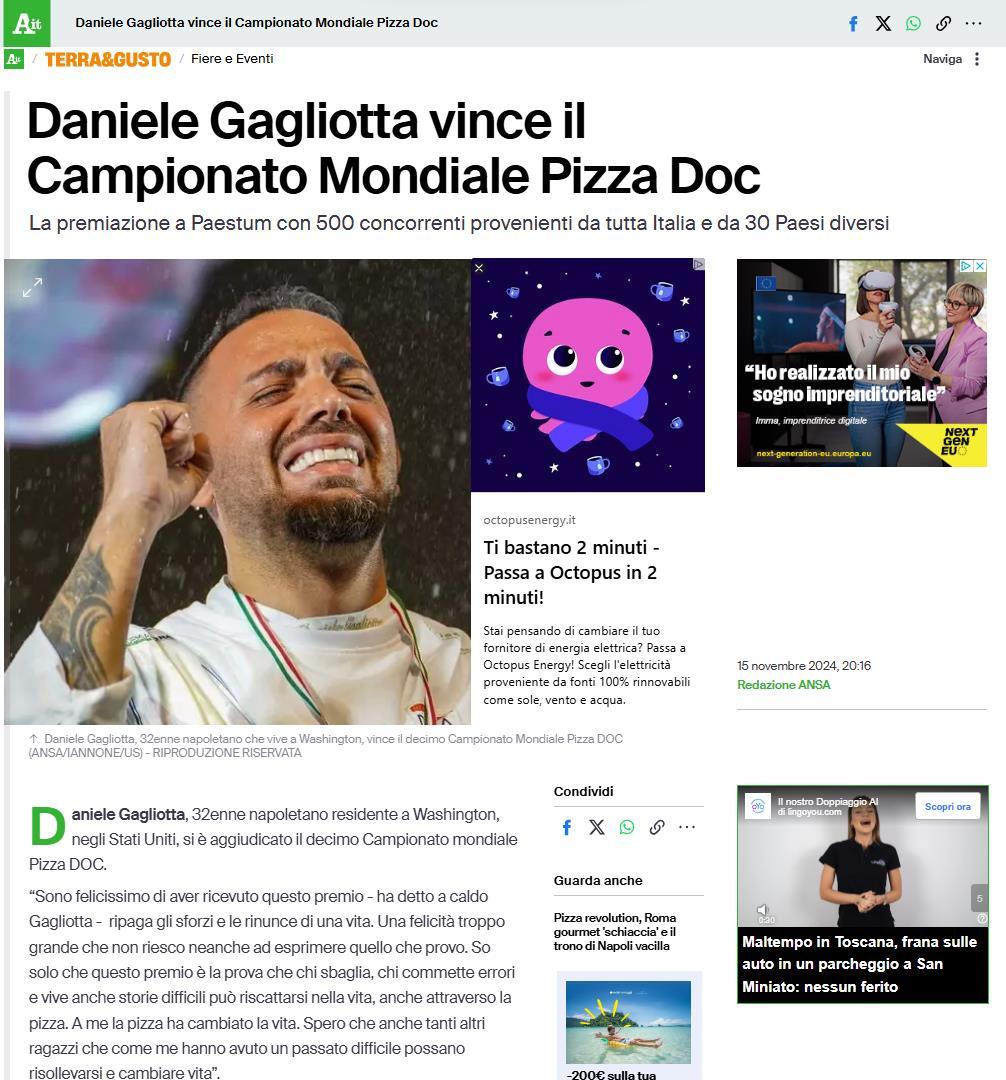Go to the Terra&Gusto section
The image size is (1006, 1080).
[x=107, y=59]
